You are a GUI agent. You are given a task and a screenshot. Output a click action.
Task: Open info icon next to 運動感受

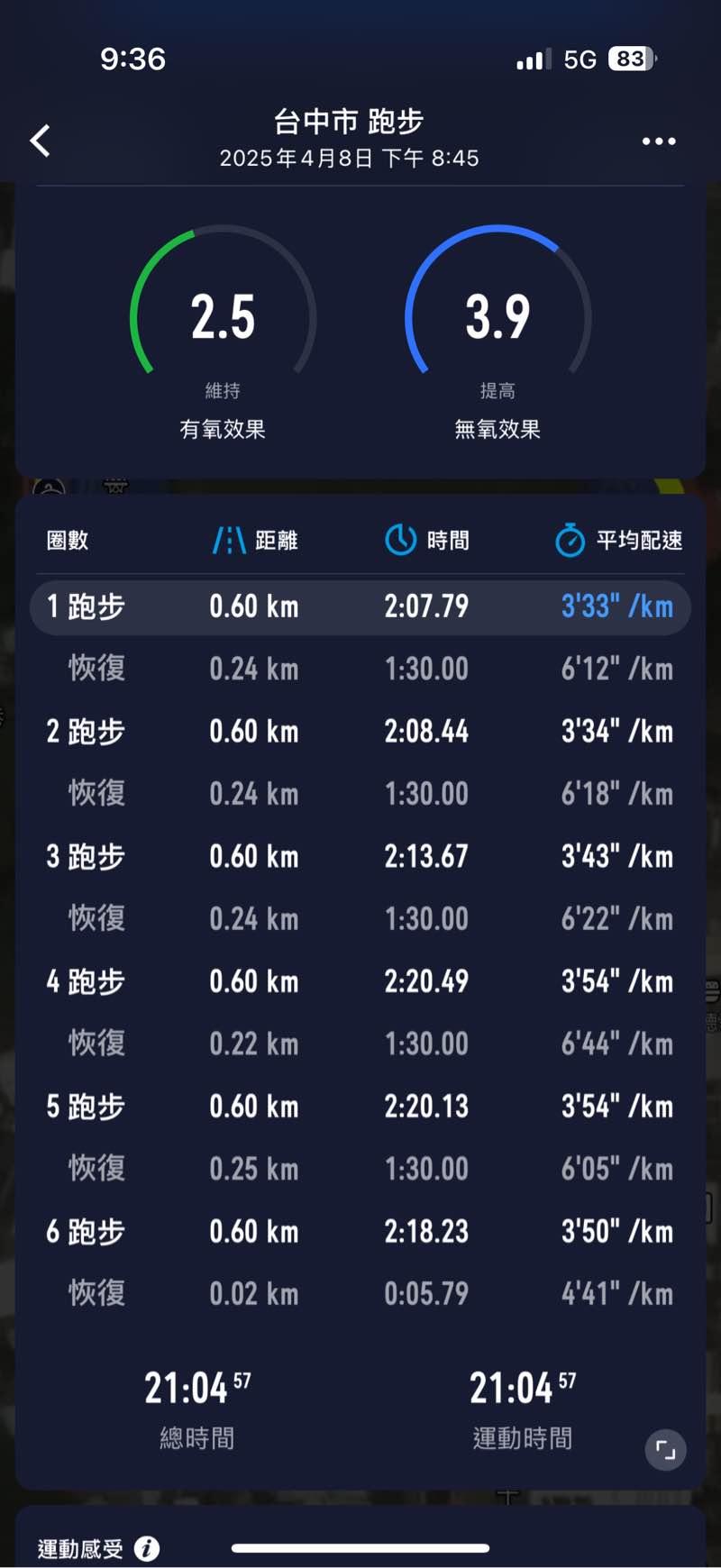(147, 1549)
